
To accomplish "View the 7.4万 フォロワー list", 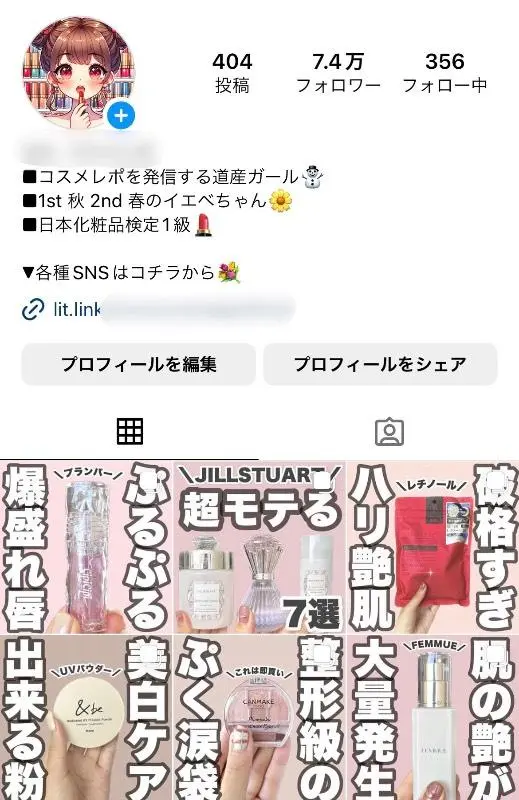I will [338, 73].
